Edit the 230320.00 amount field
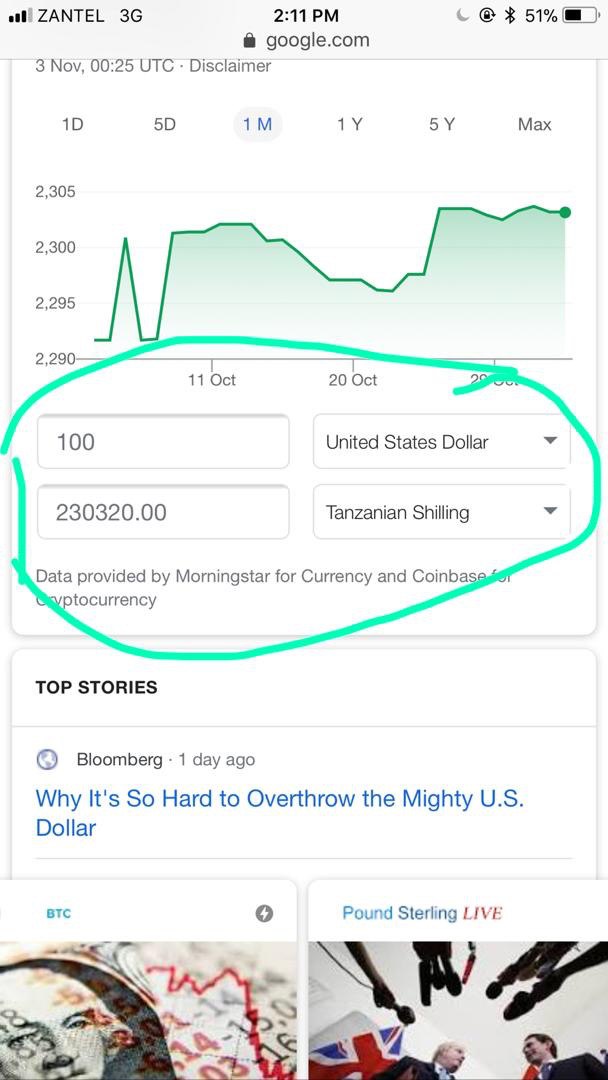 point(163,512)
